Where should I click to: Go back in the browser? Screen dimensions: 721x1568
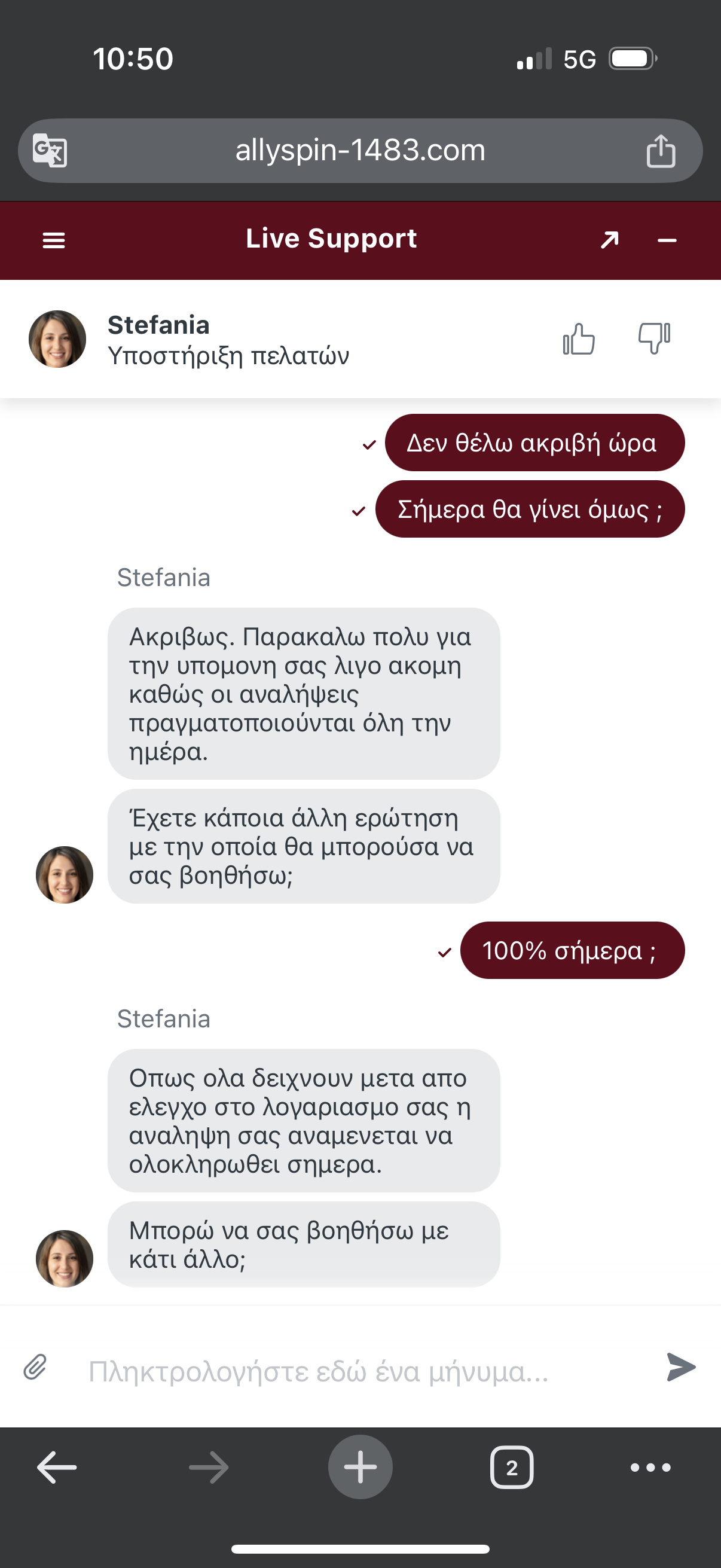click(x=57, y=1467)
